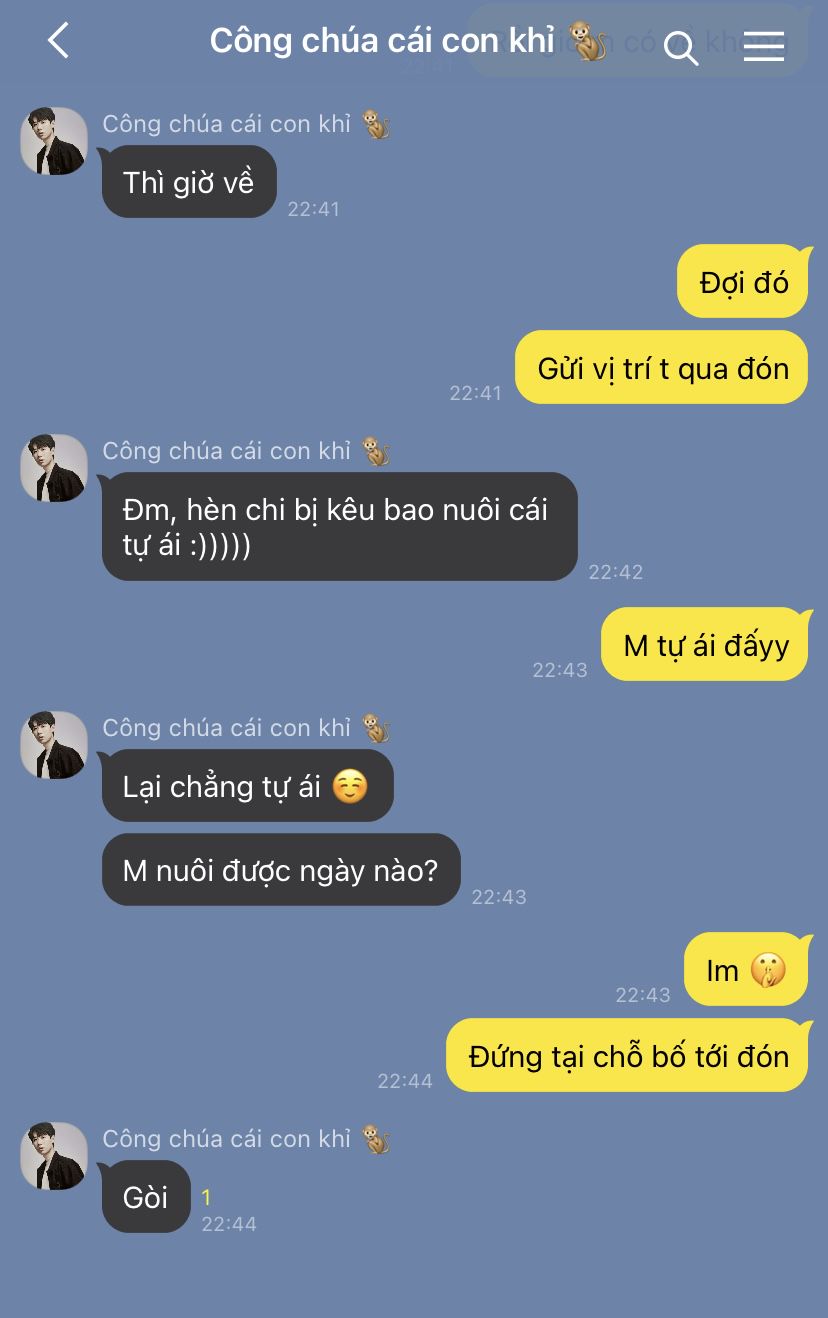Screen dimensions: 828x1318
Task: Go back to the chat list
Action: (x=58, y=41)
